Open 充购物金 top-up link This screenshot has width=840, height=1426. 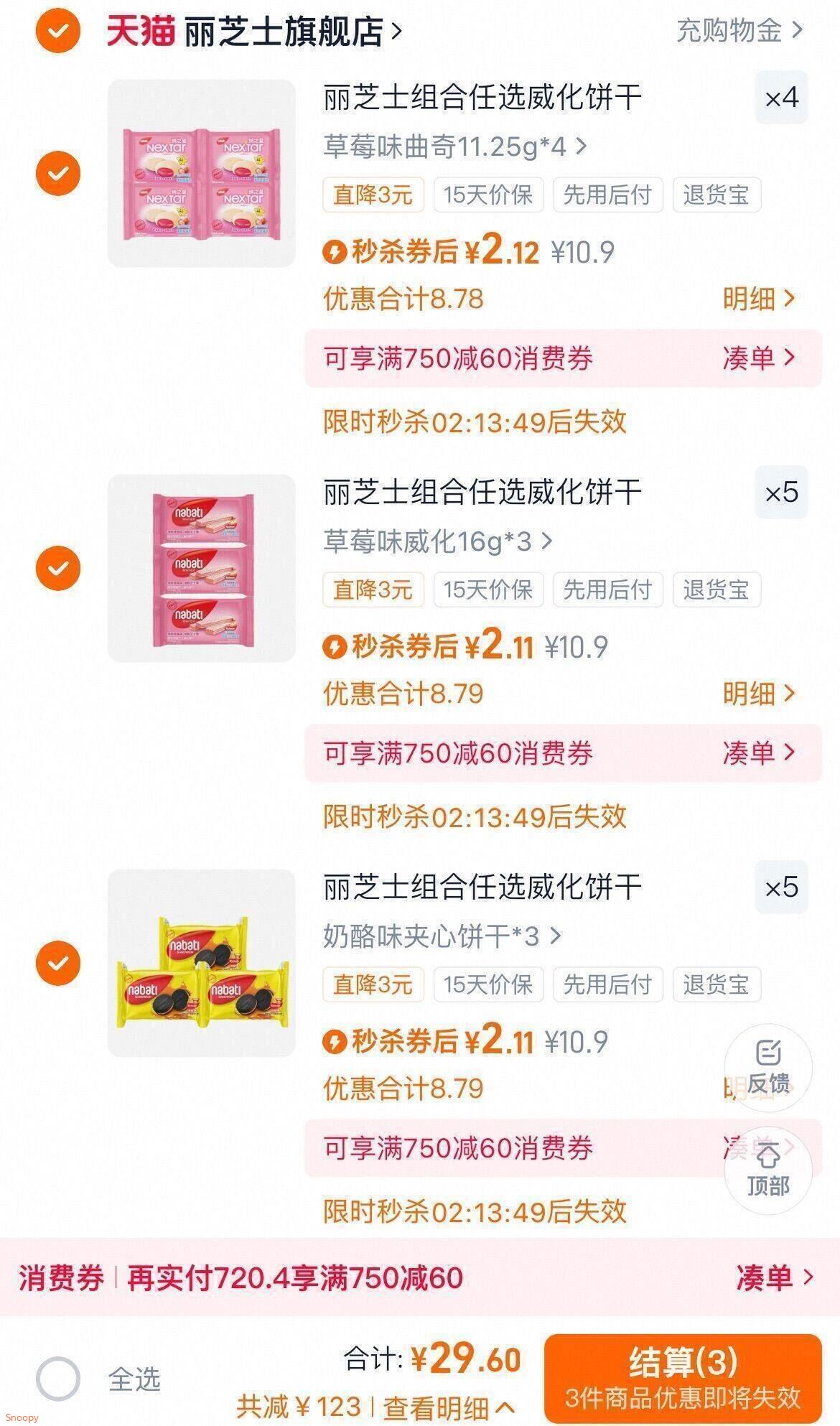point(739,30)
